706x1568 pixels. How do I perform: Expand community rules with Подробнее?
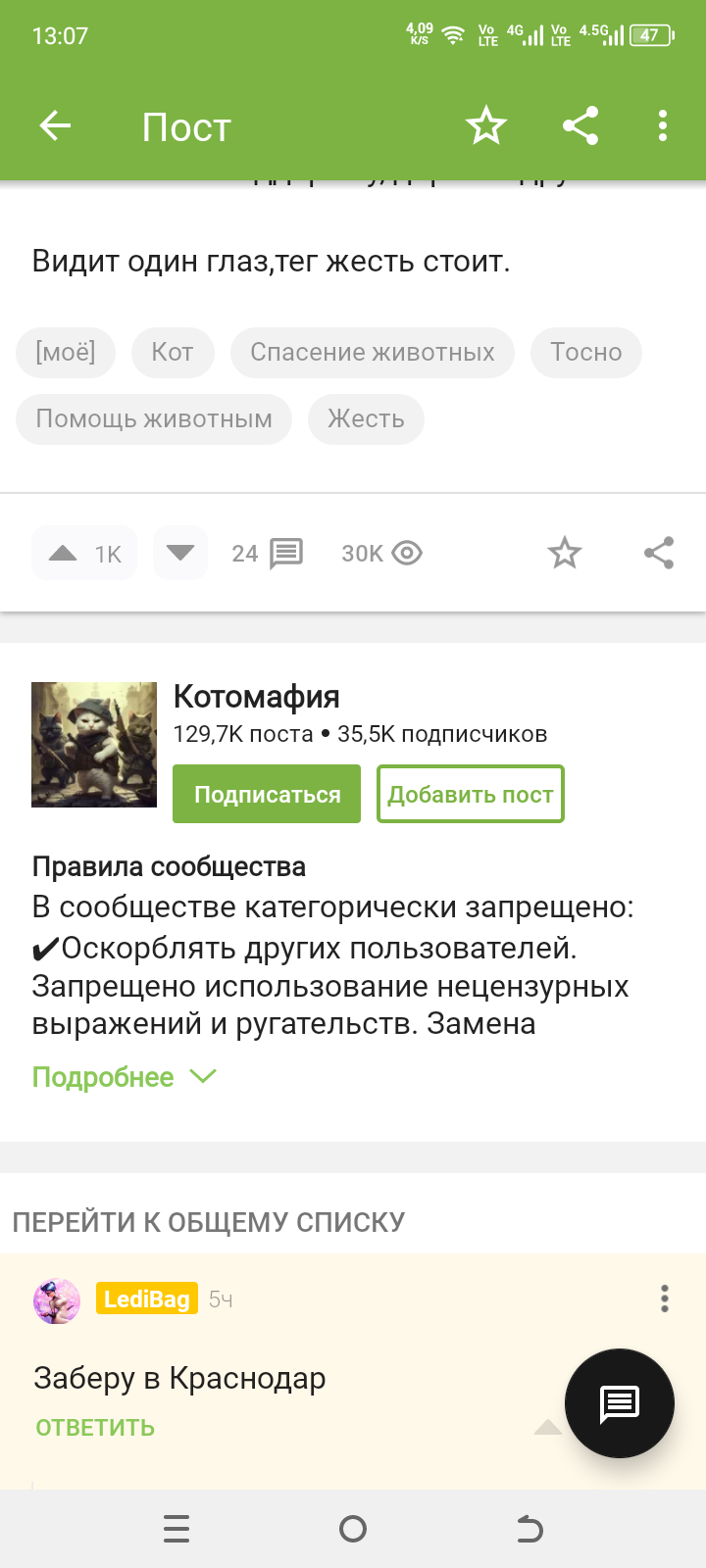coord(124,1077)
